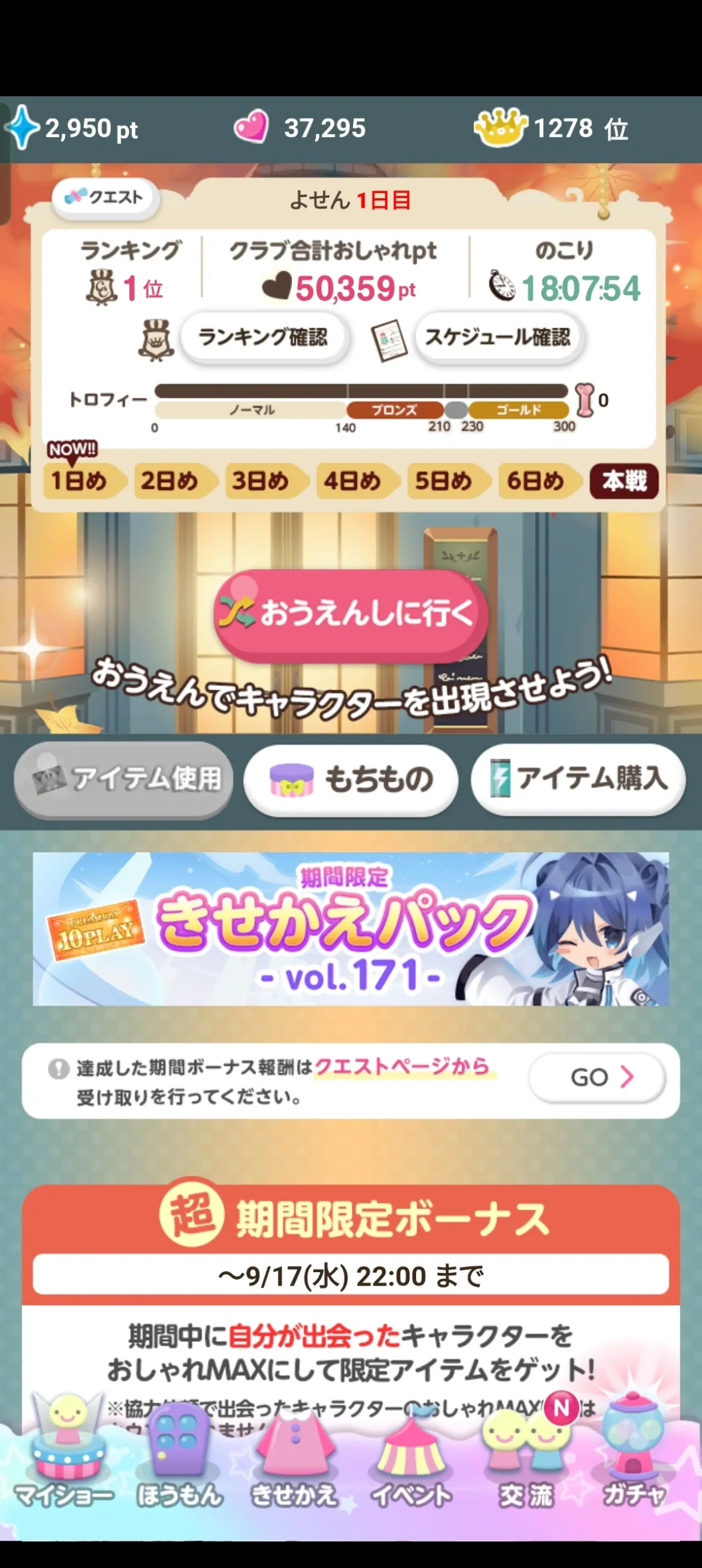The image size is (702, 1568).
Task: Open the クエスト quest button
Action: pyautogui.click(x=106, y=197)
